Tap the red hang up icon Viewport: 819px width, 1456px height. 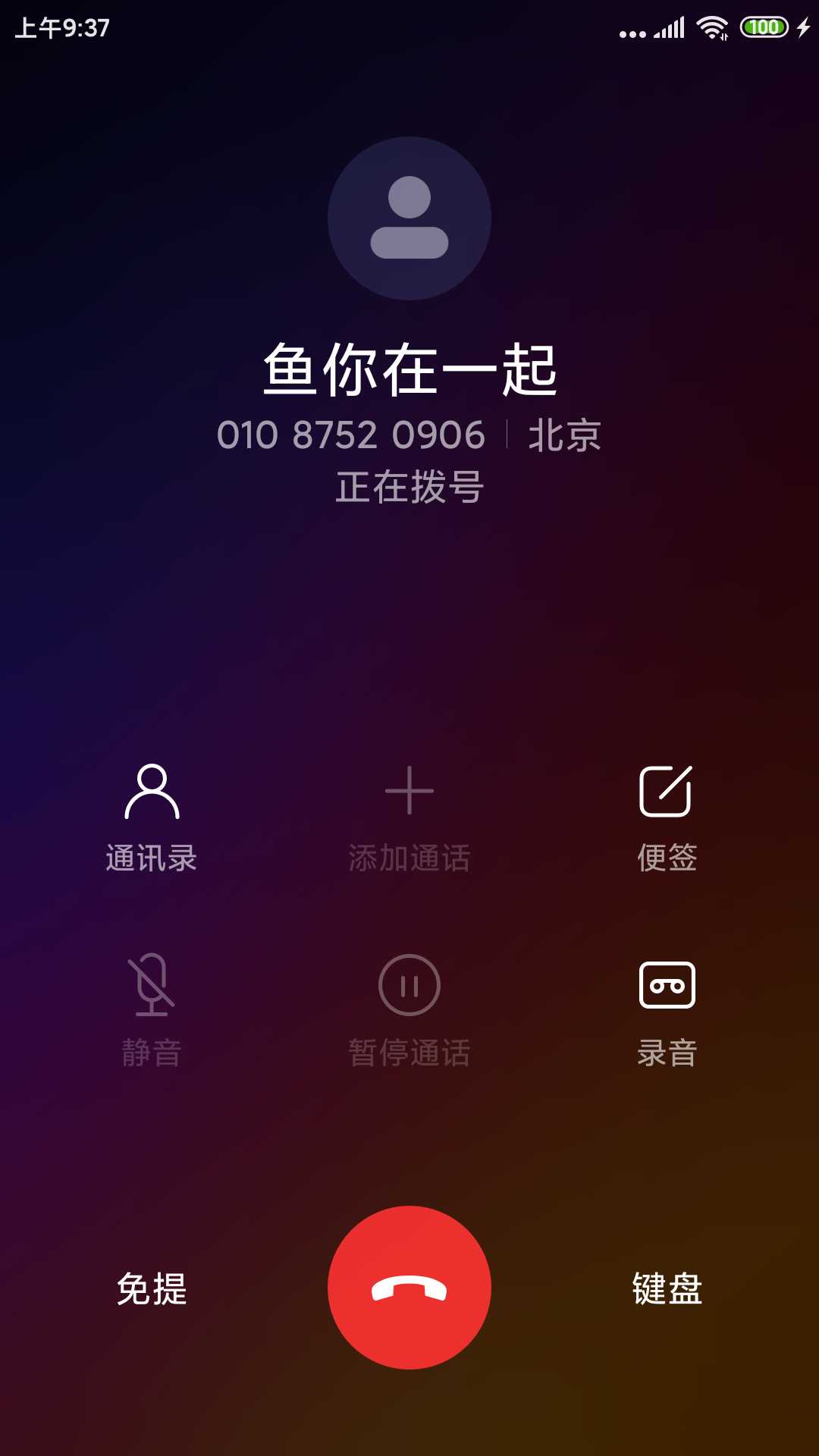click(409, 1287)
